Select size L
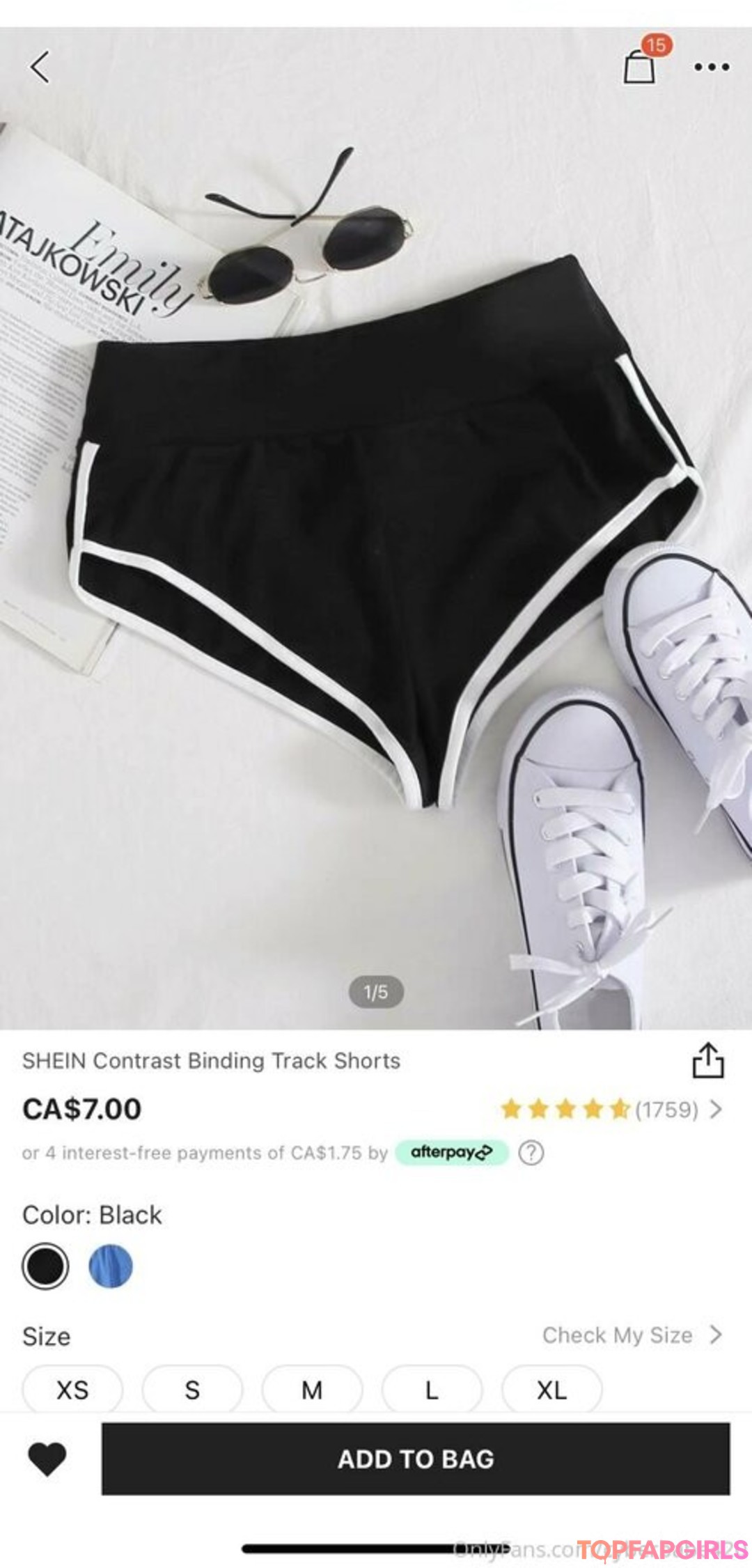 432,1389
